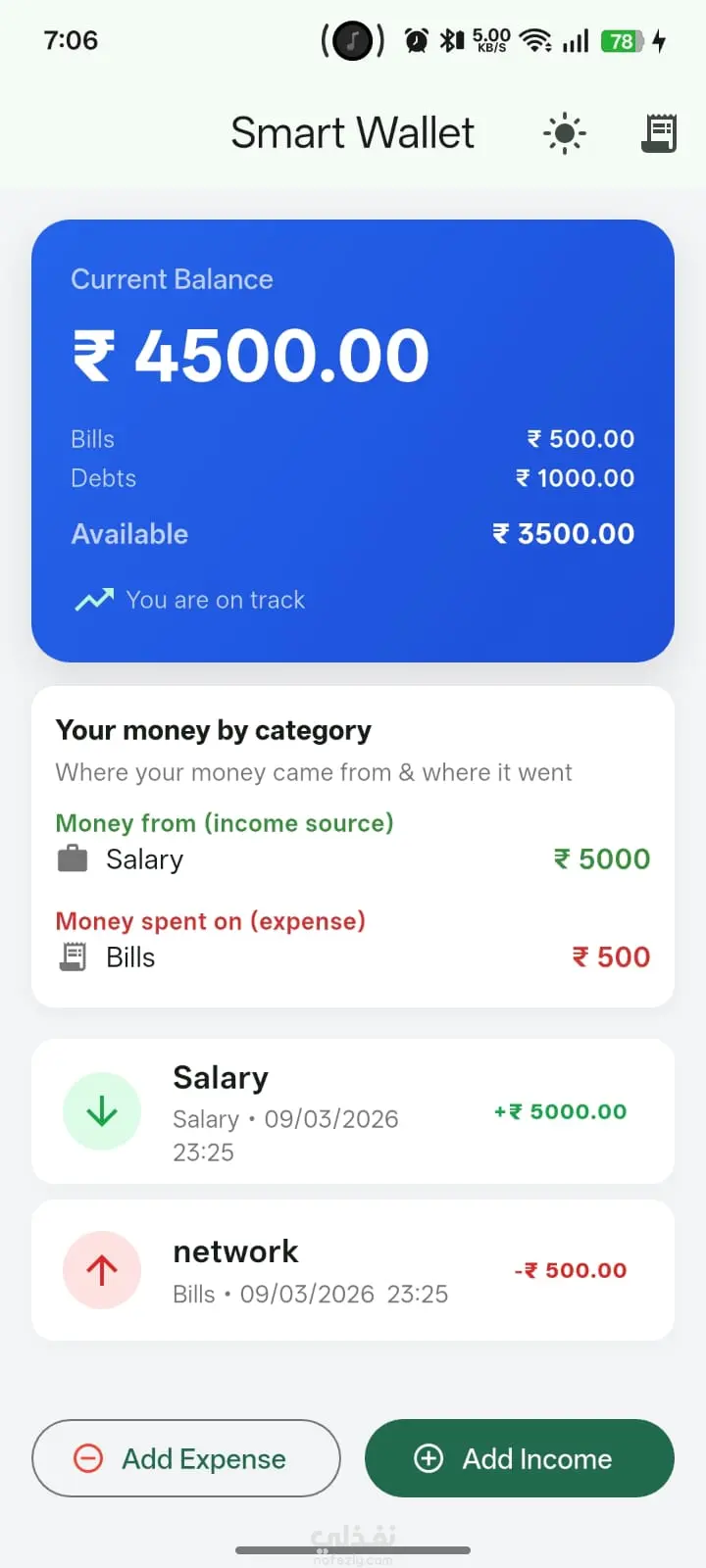Tap the Add Expense button
706x1568 pixels.
[186, 1458]
